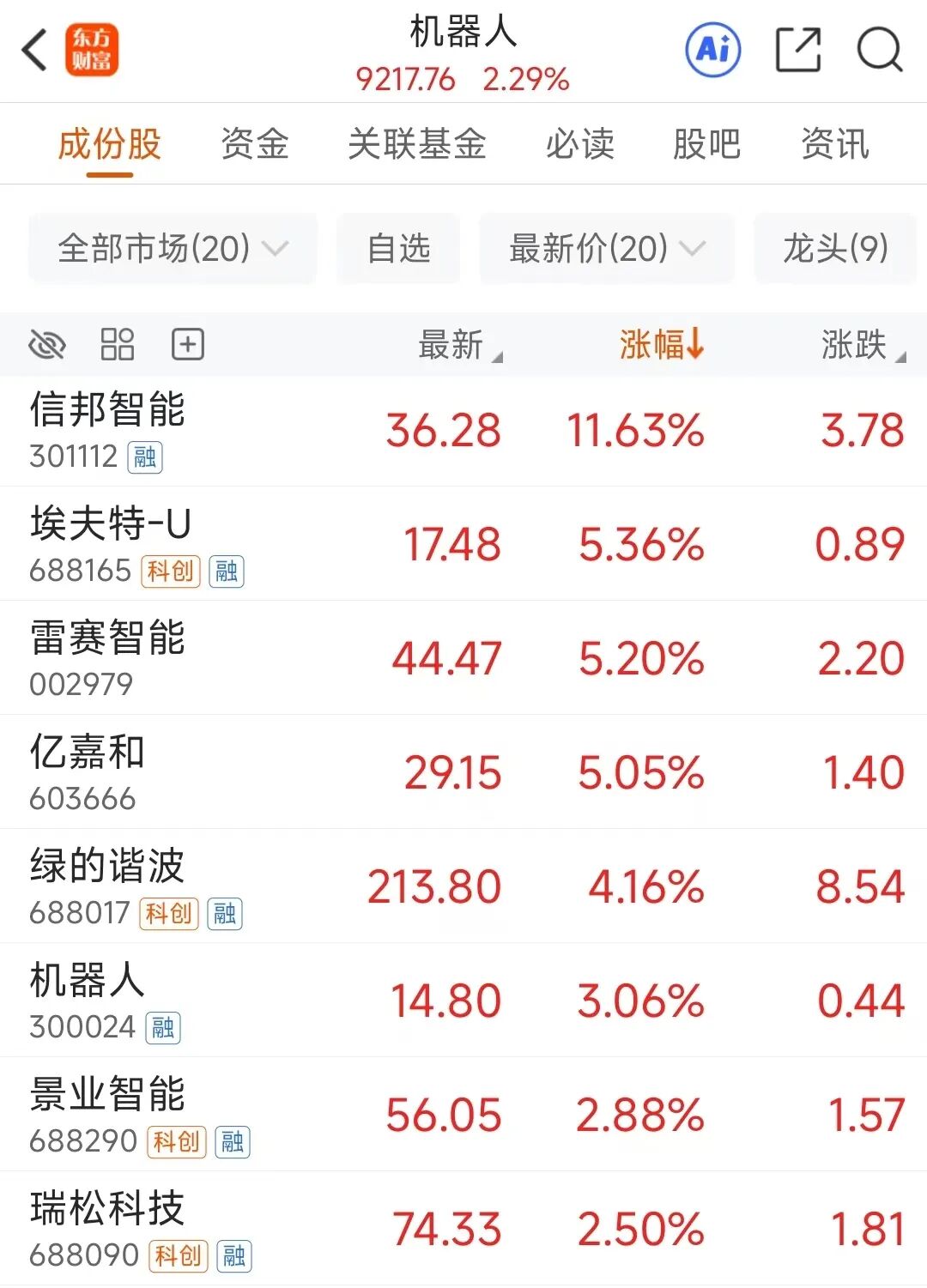927x1288 pixels.
Task: Go to the 股吧 tab
Action: click(706, 144)
